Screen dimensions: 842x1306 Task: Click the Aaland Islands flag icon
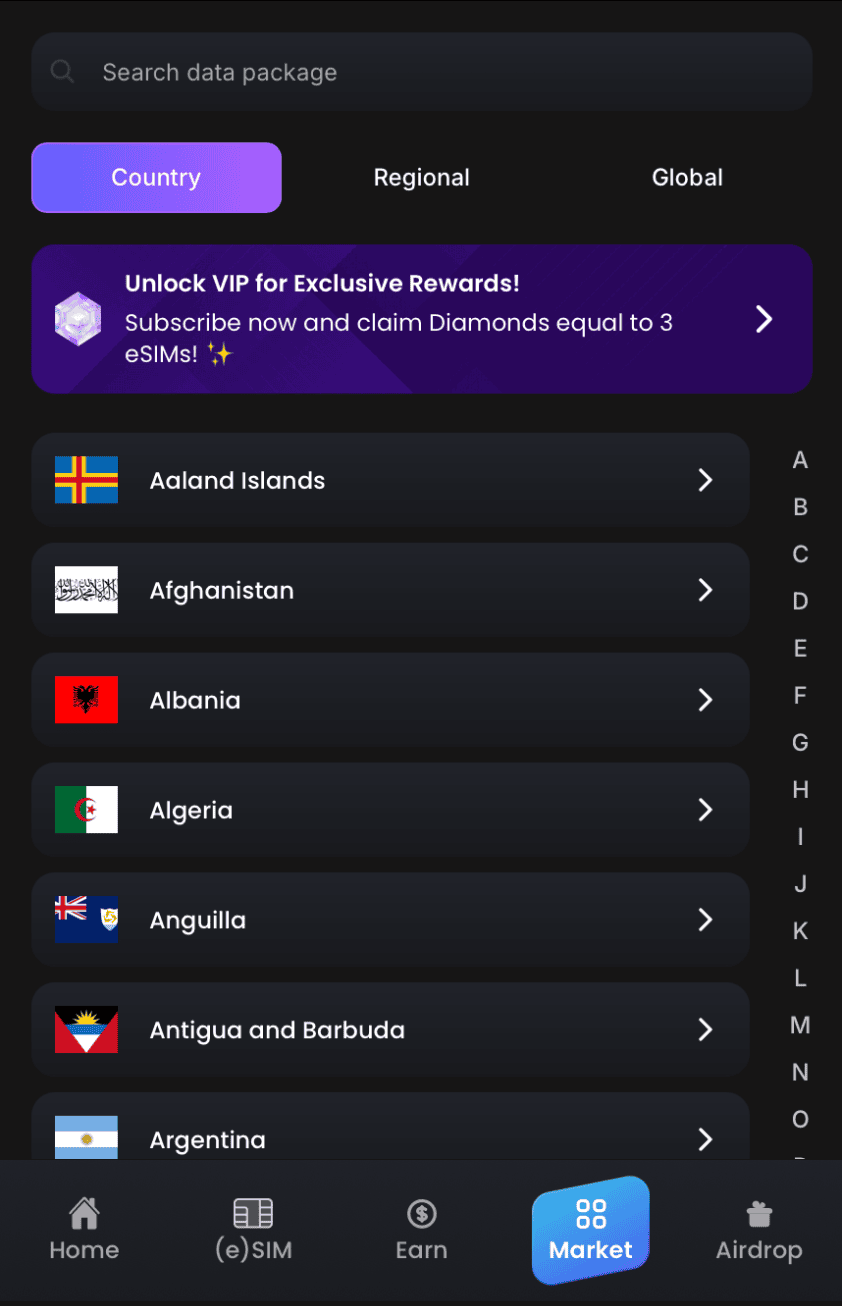pos(86,480)
